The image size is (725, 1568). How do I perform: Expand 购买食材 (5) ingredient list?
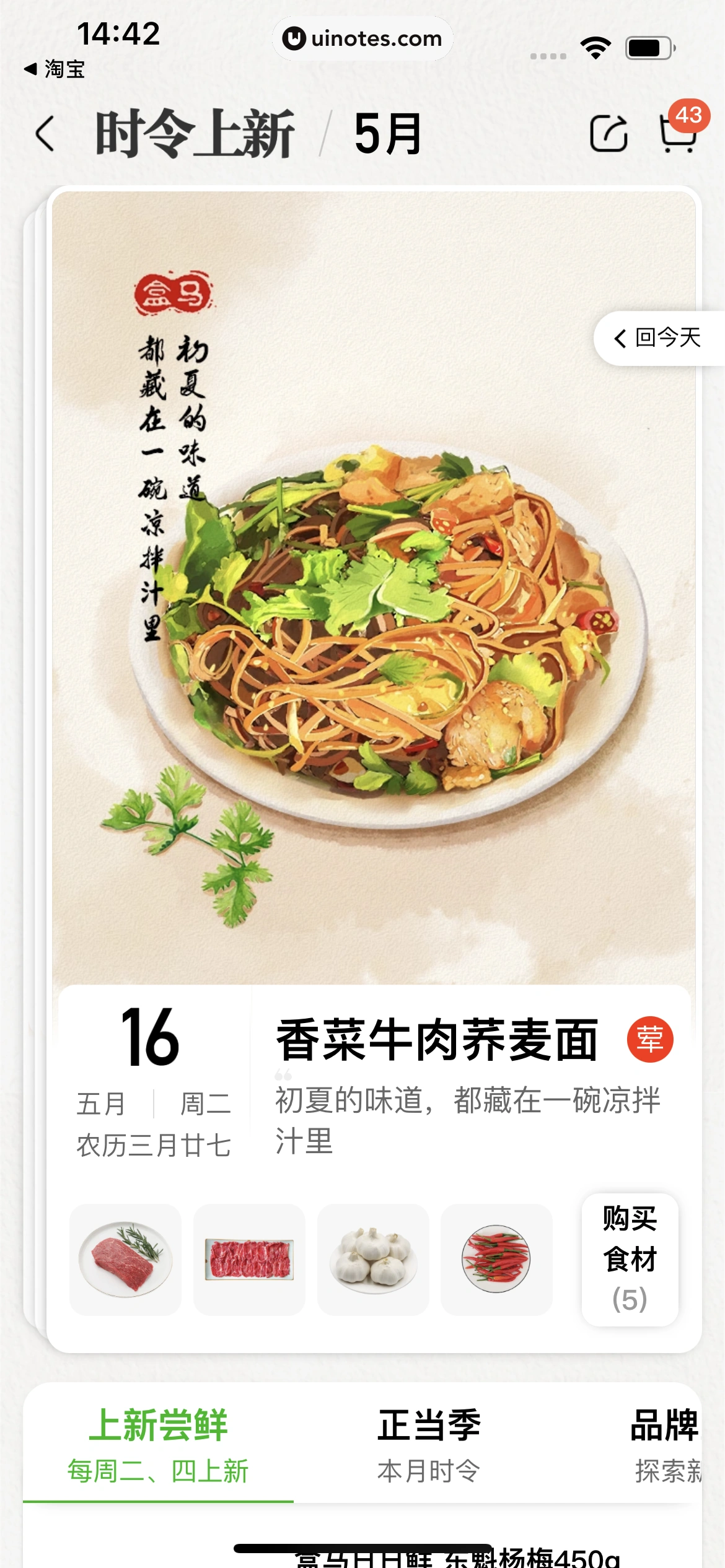point(630,1260)
